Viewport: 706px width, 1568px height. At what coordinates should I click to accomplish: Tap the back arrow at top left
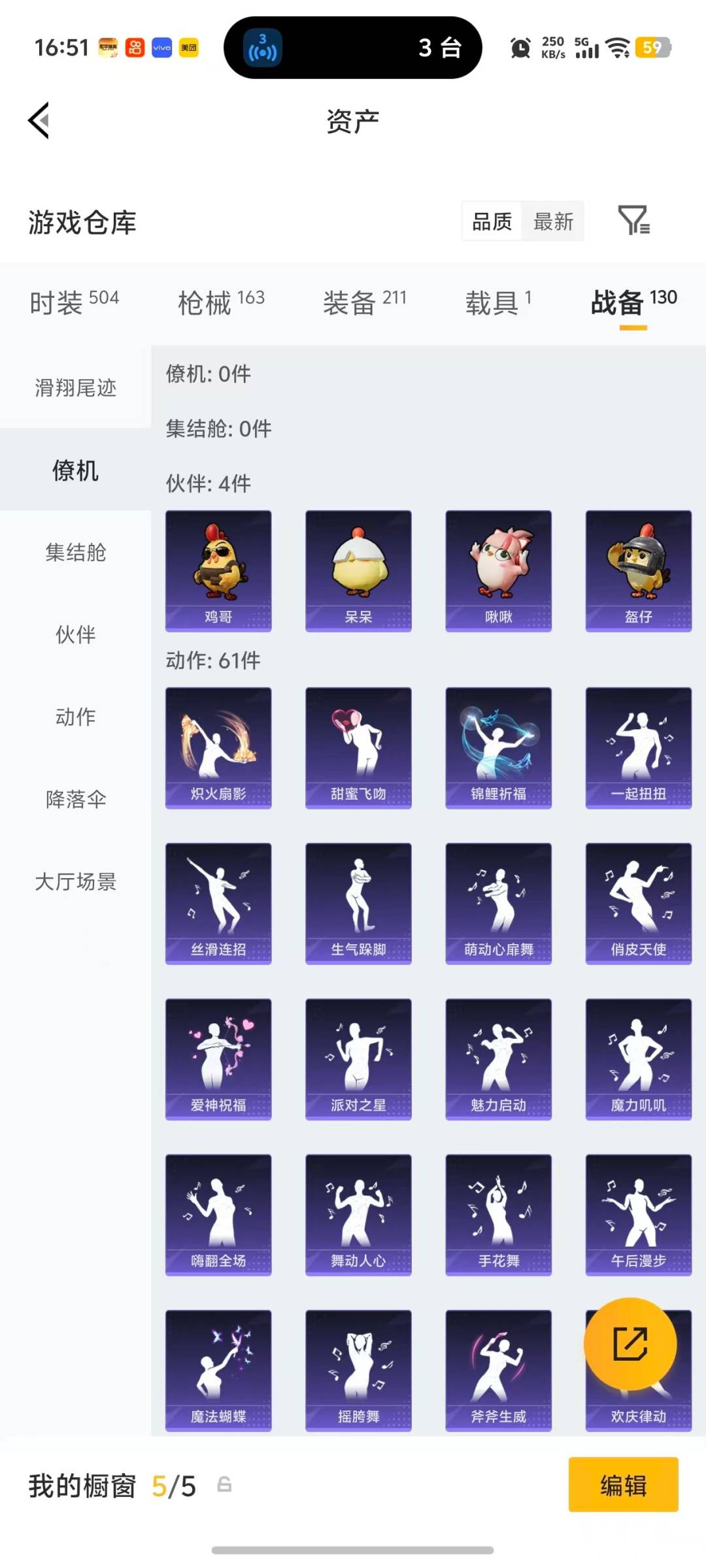(x=39, y=120)
